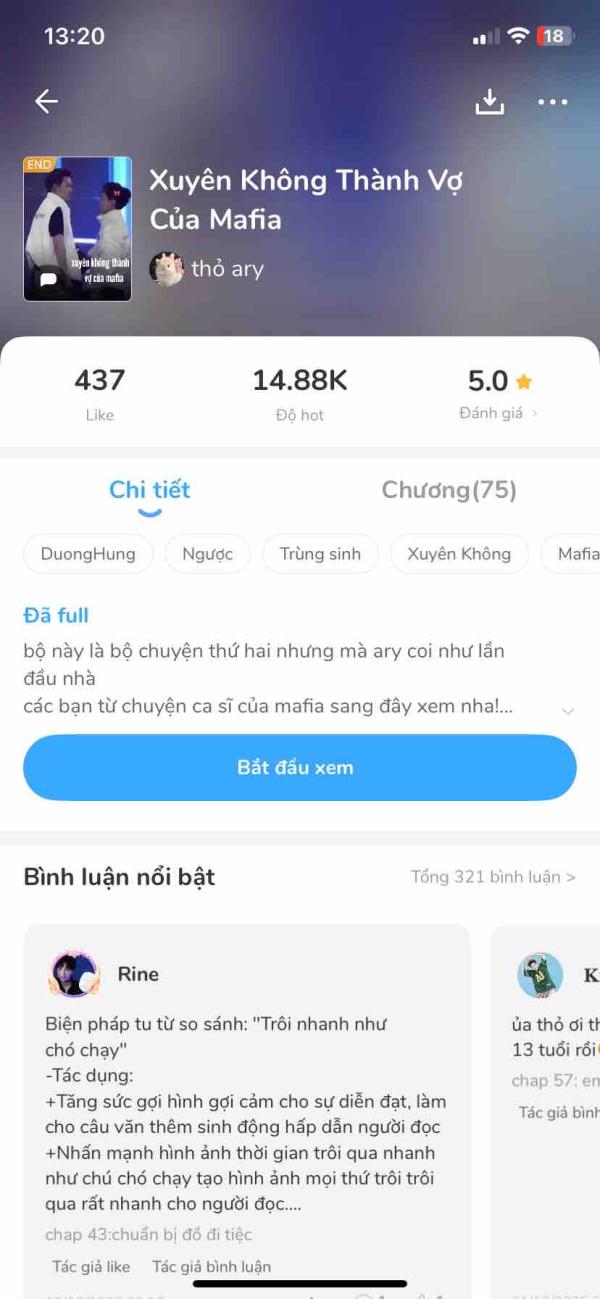This screenshot has height=1299, width=600.
Task: Download the story for offline reading
Action: point(489,101)
